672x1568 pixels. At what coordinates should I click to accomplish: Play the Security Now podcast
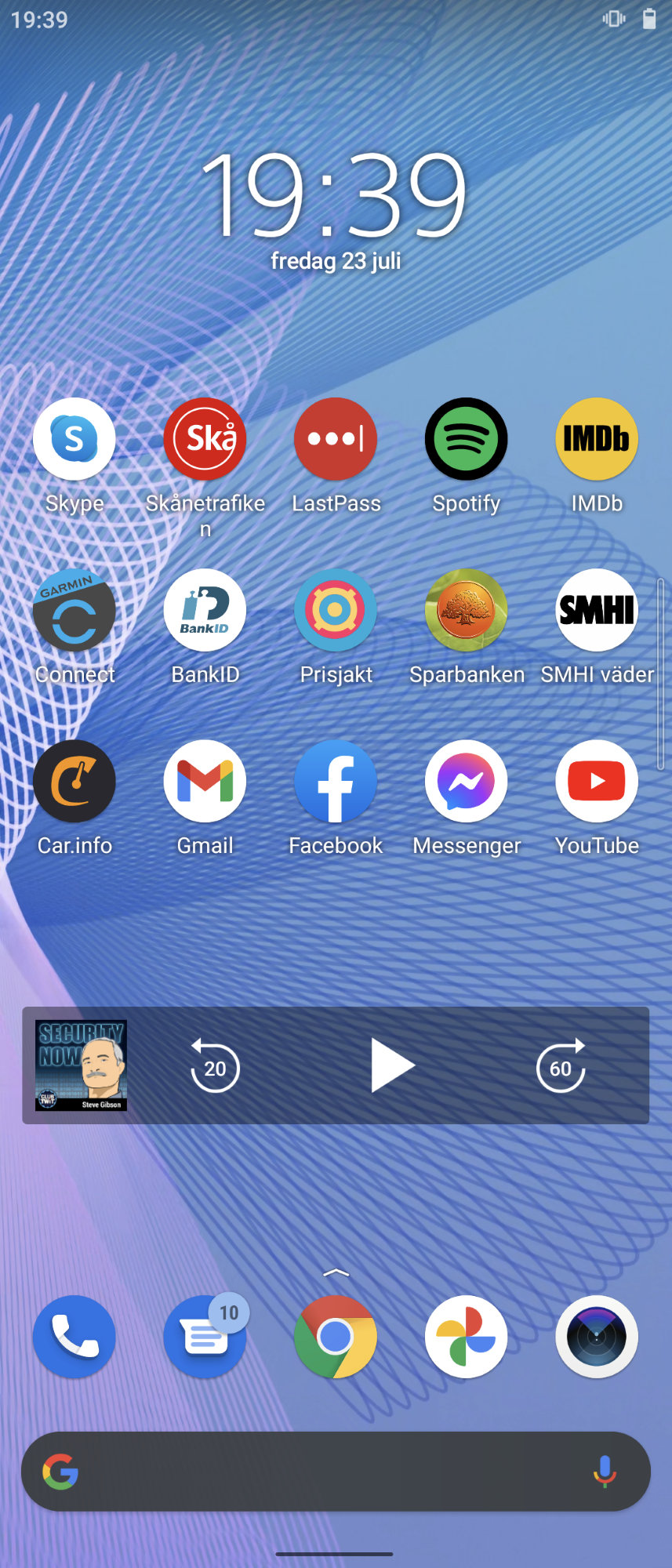click(x=392, y=1065)
